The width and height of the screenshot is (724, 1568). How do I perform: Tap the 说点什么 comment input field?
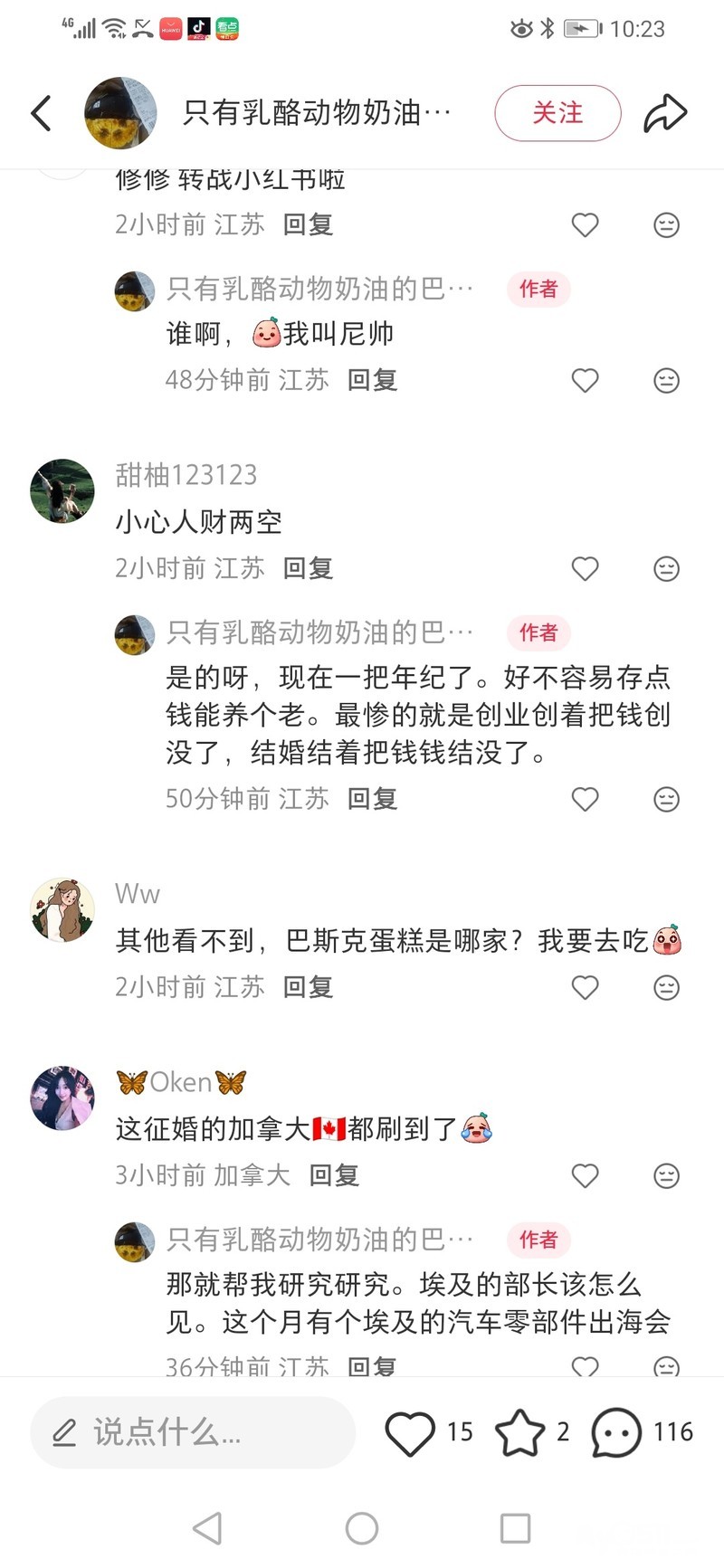193,1432
